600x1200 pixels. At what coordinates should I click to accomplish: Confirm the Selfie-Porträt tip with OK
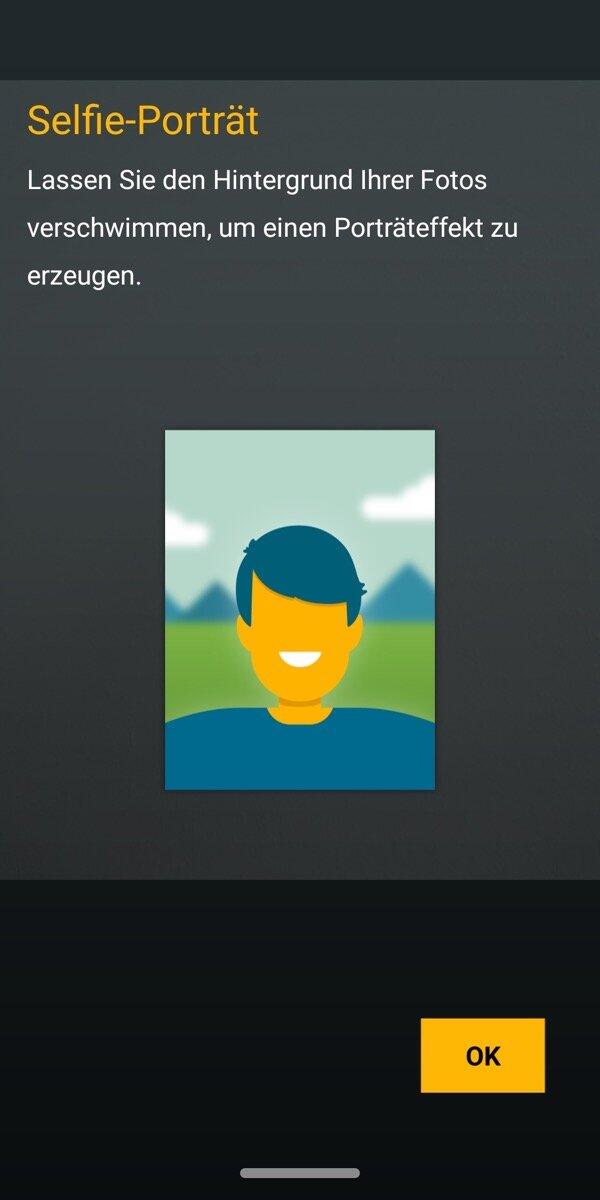tap(482, 1055)
